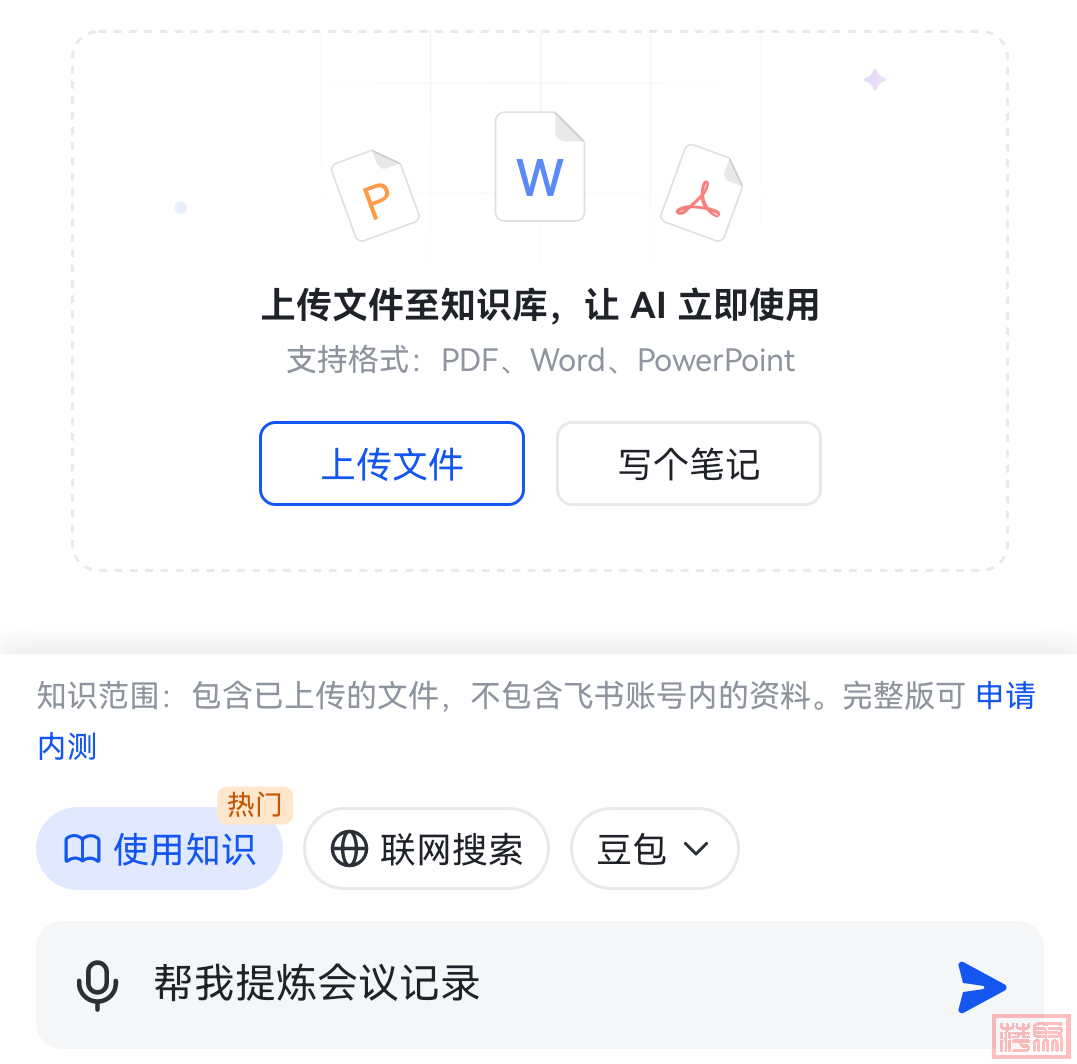Open the 申请内测 link
The image size is (1077, 1064).
click(1004, 696)
